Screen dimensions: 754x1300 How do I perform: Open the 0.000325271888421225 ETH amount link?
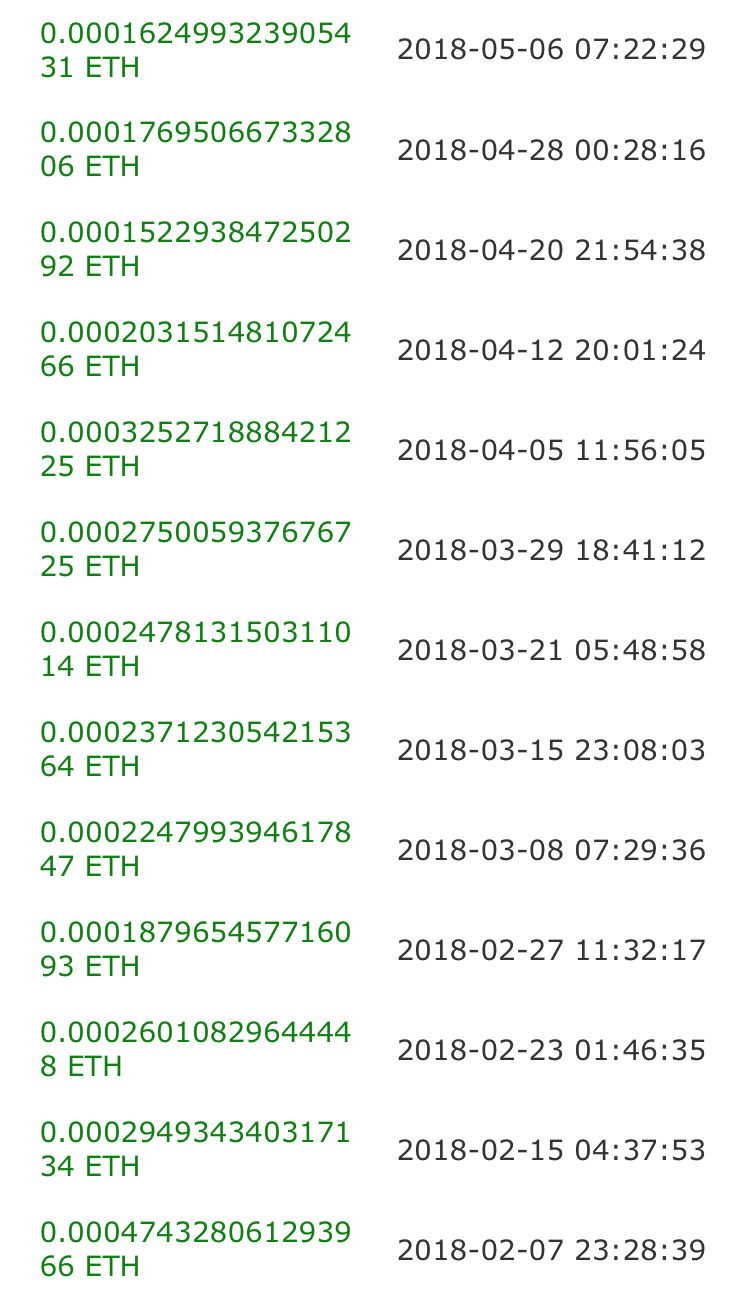(x=195, y=450)
